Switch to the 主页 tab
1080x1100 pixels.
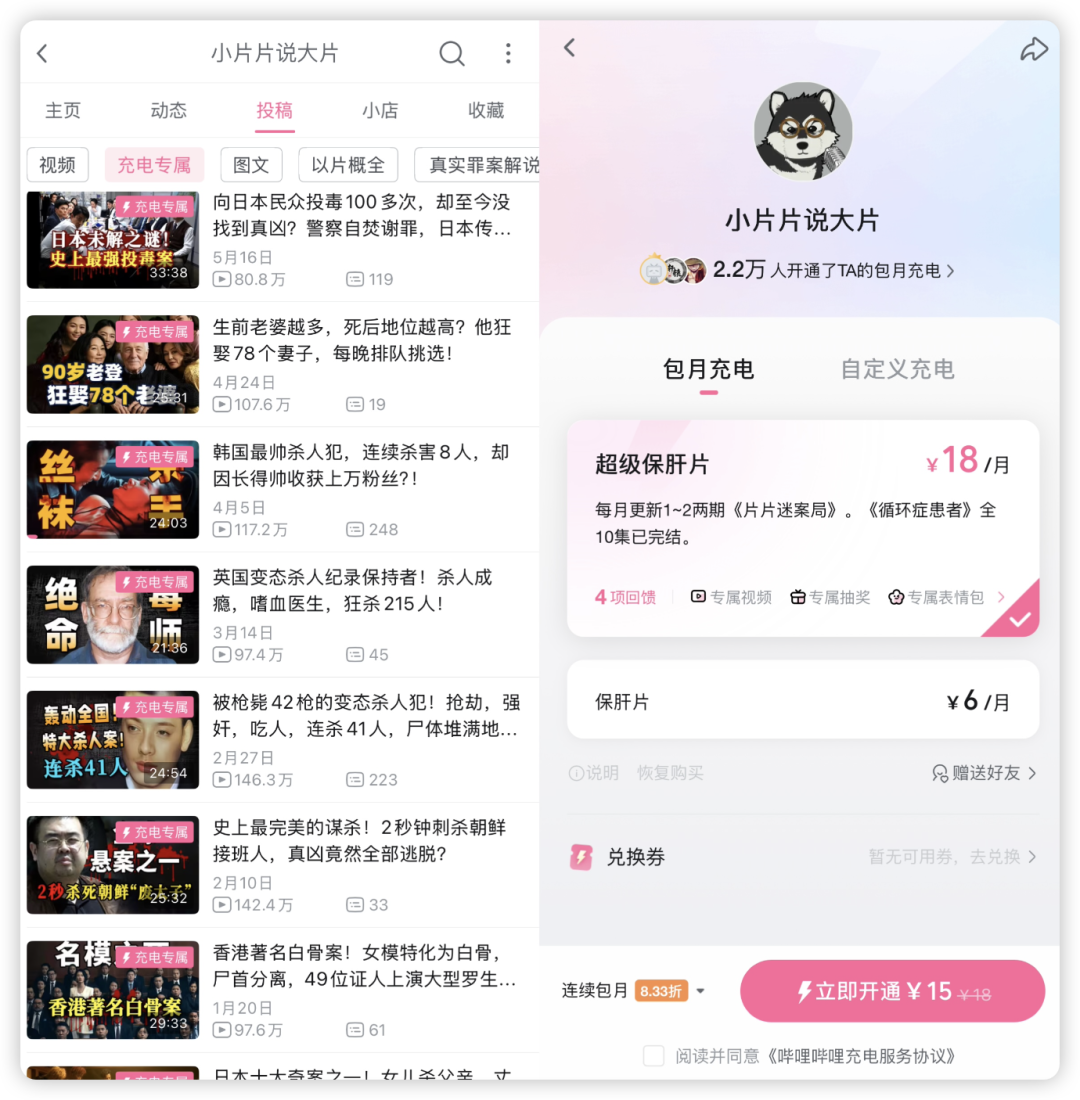(63, 111)
